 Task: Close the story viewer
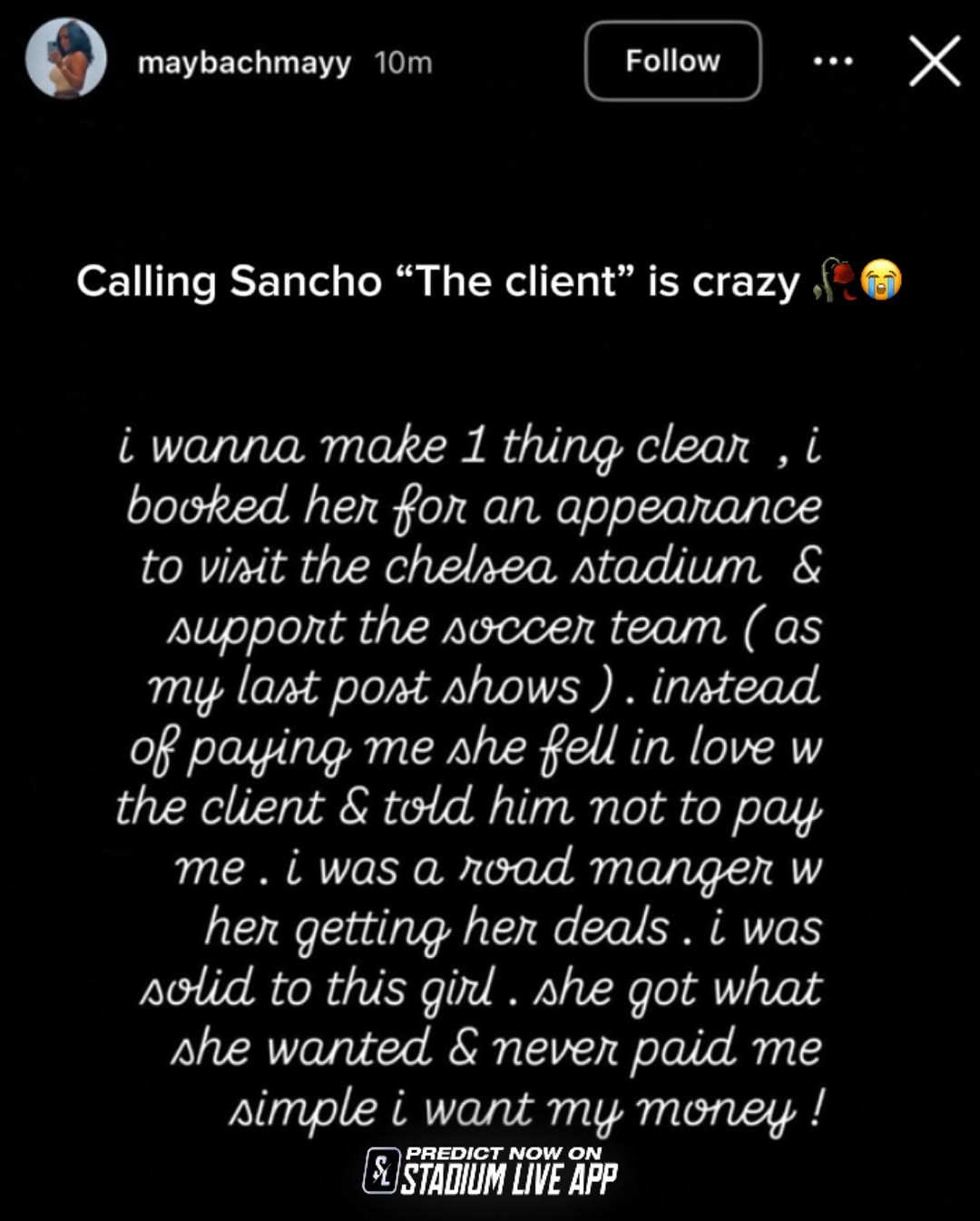(x=935, y=62)
